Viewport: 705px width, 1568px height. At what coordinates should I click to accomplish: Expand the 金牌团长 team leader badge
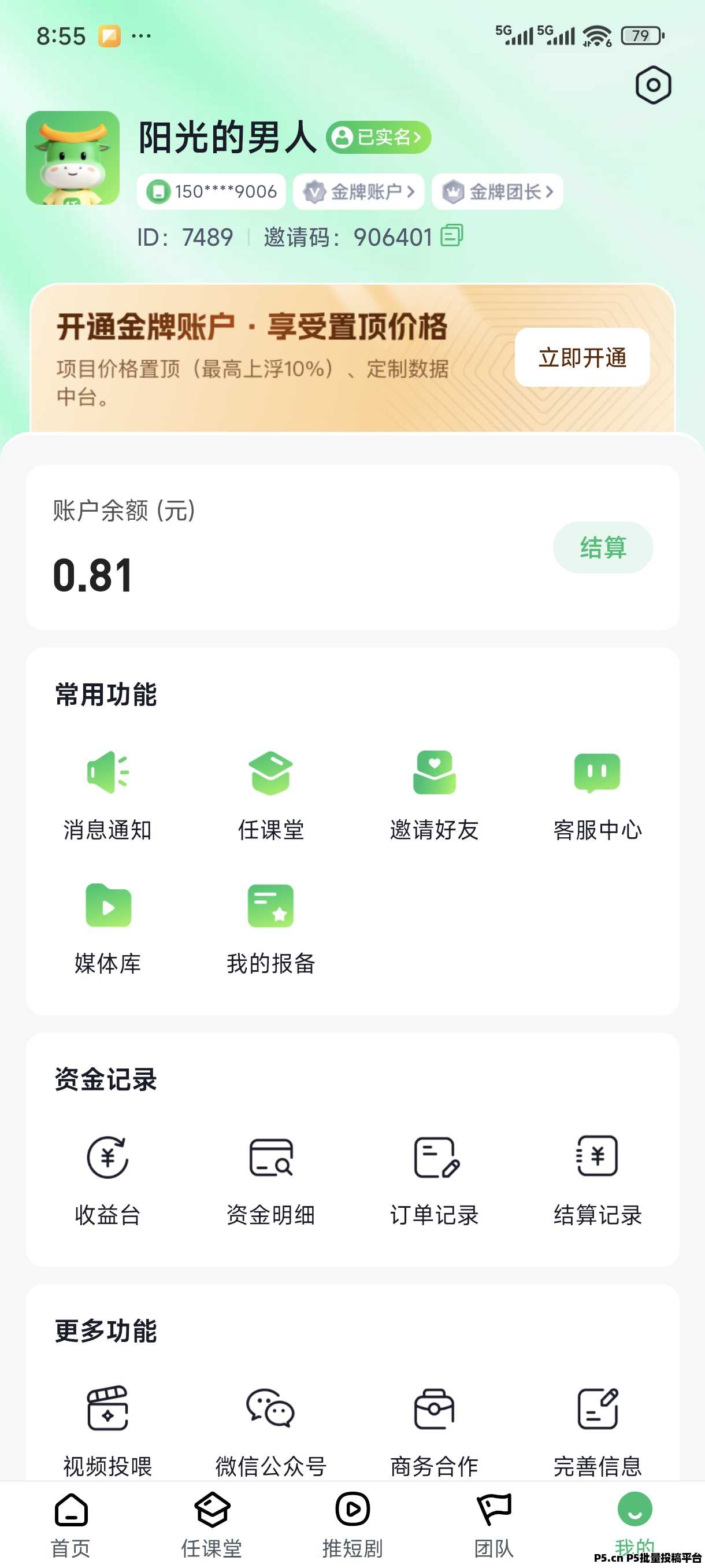(497, 191)
